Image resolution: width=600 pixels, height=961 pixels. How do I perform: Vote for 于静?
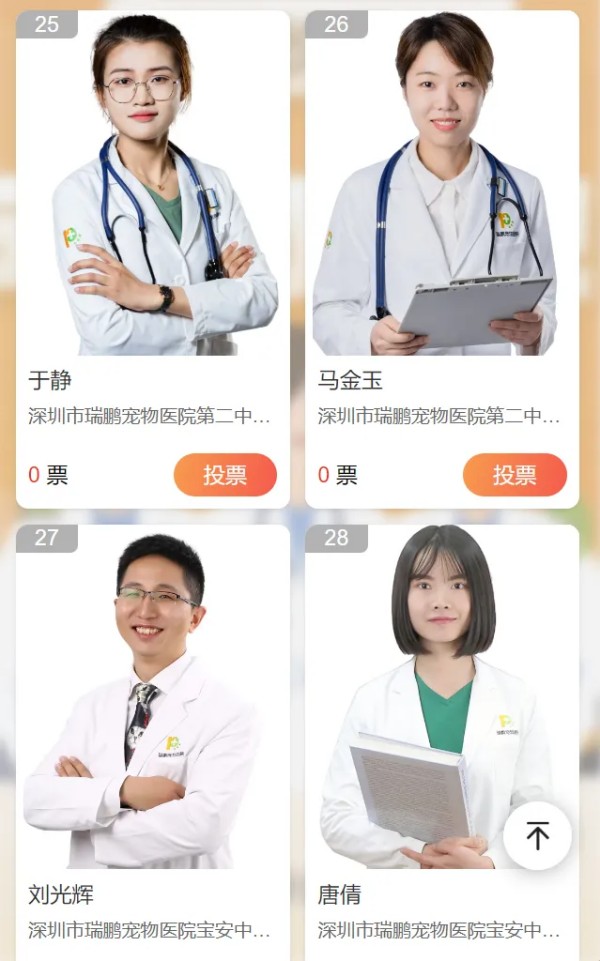[x=225, y=475]
